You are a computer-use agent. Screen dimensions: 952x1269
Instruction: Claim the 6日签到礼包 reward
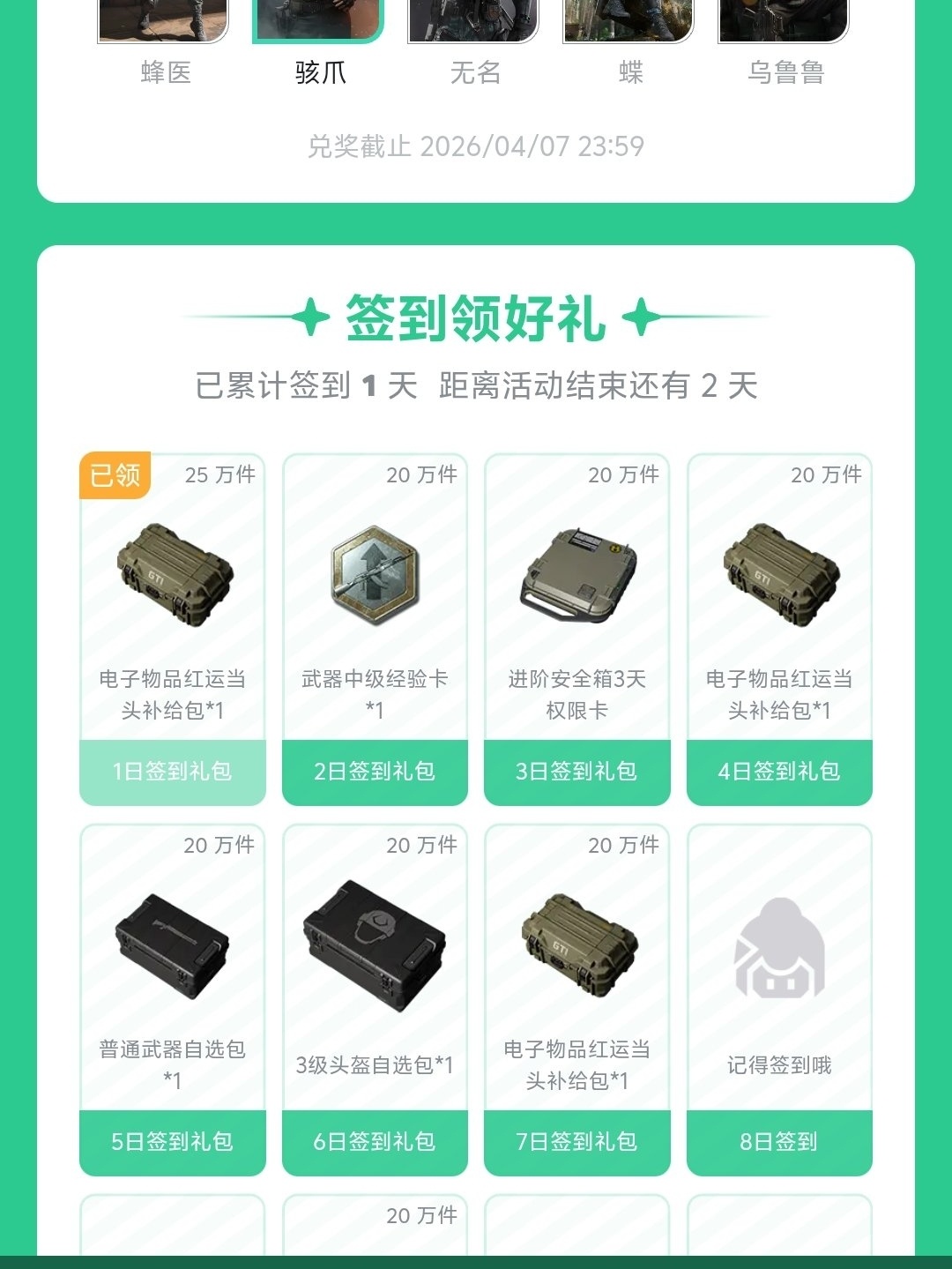click(375, 1142)
